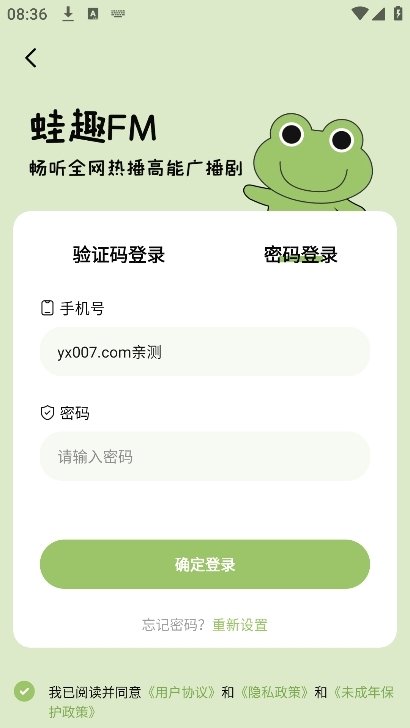Uncheck the agreement checkbox
Viewport: 410px width, 728px height.
click(24, 691)
